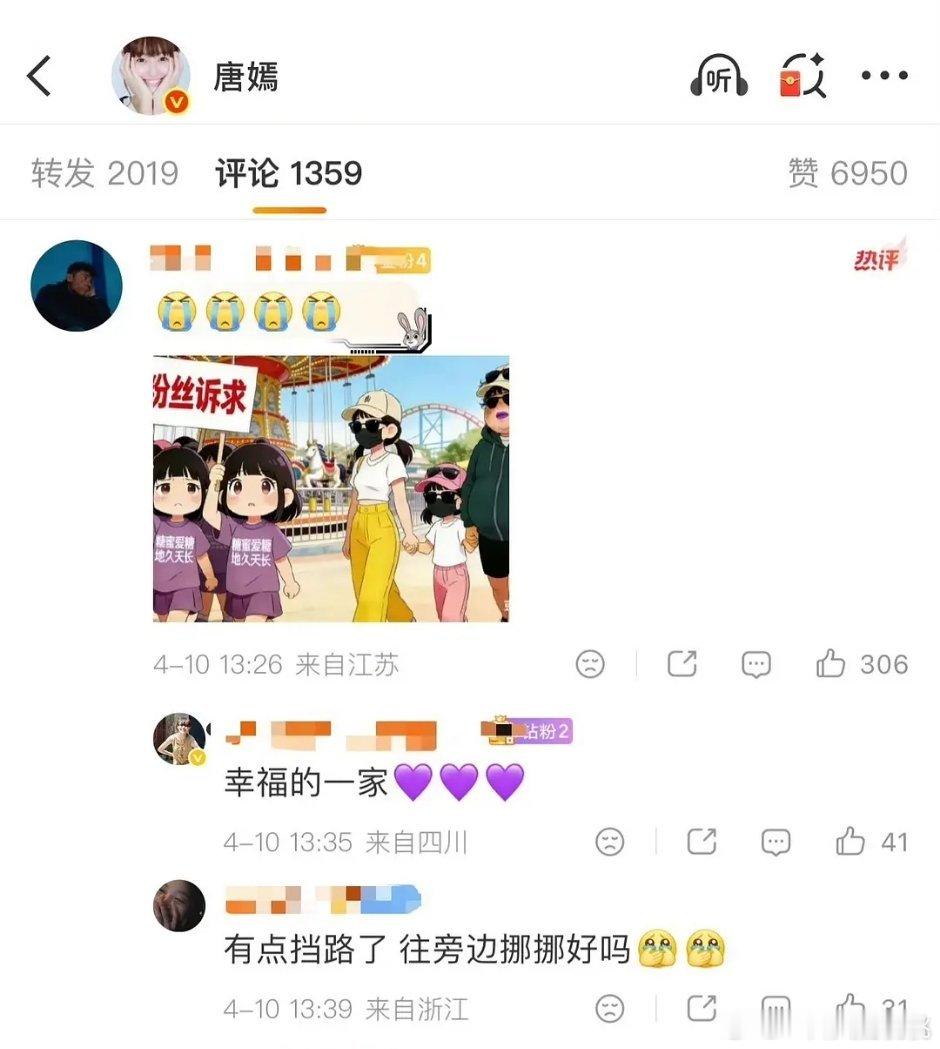Open the listen (听) audio playback icon
940x1049 pixels.
pyautogui.click(x=718, y=76)
